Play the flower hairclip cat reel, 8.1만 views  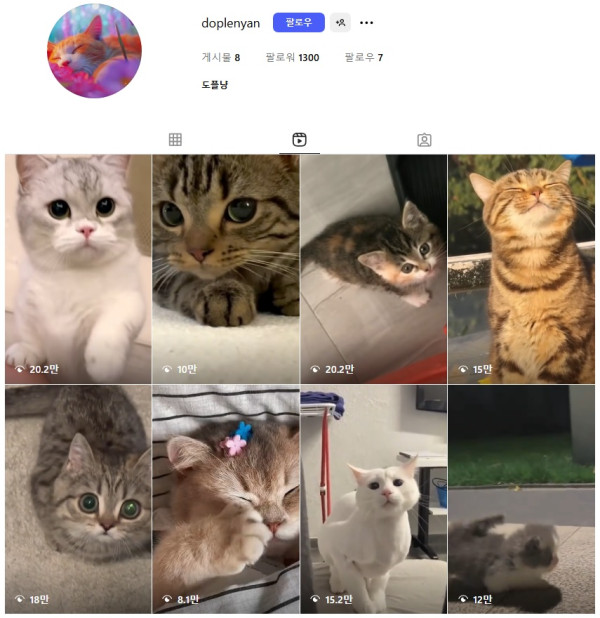225,499
